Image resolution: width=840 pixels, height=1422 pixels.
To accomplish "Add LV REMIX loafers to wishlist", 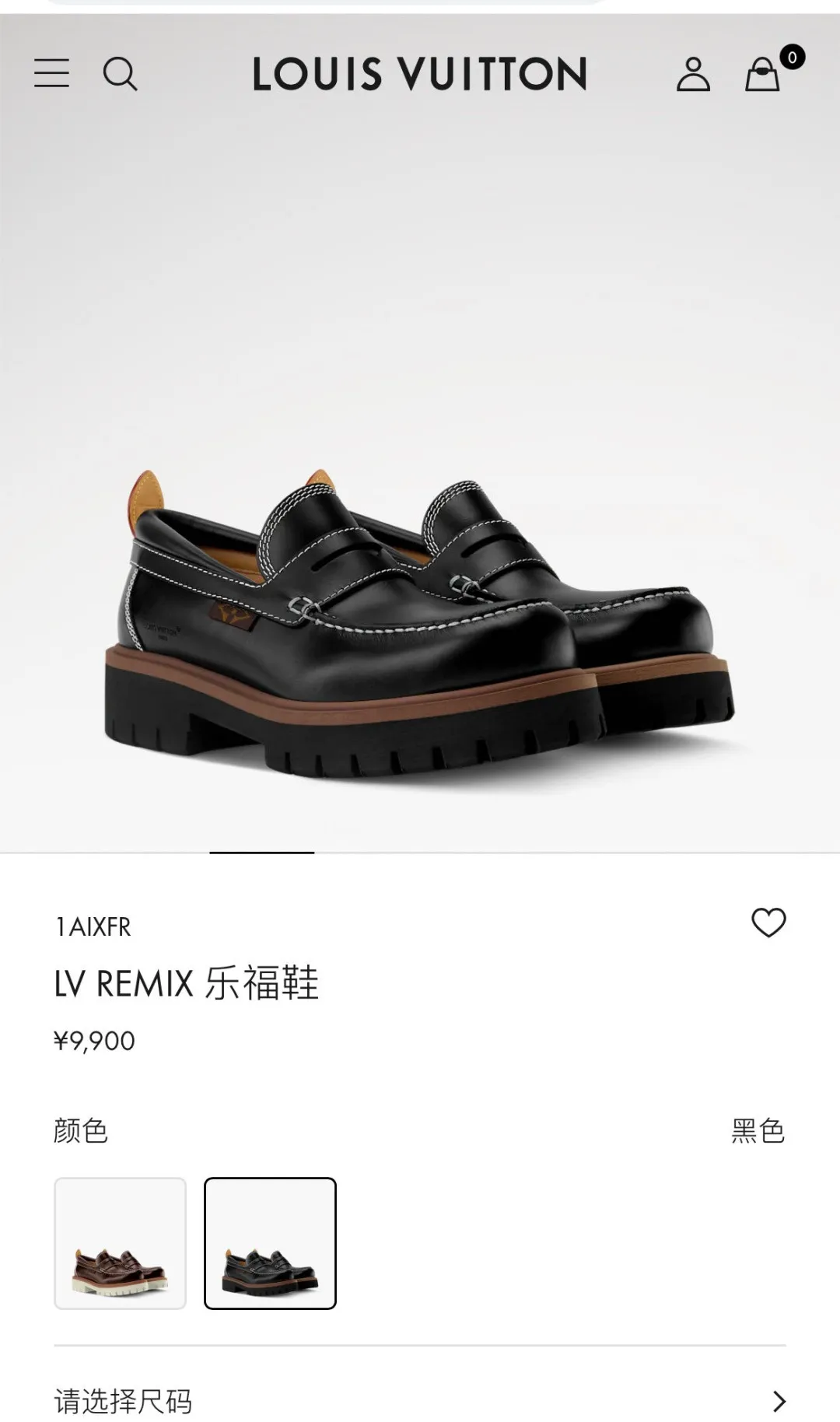I will 768,923.
